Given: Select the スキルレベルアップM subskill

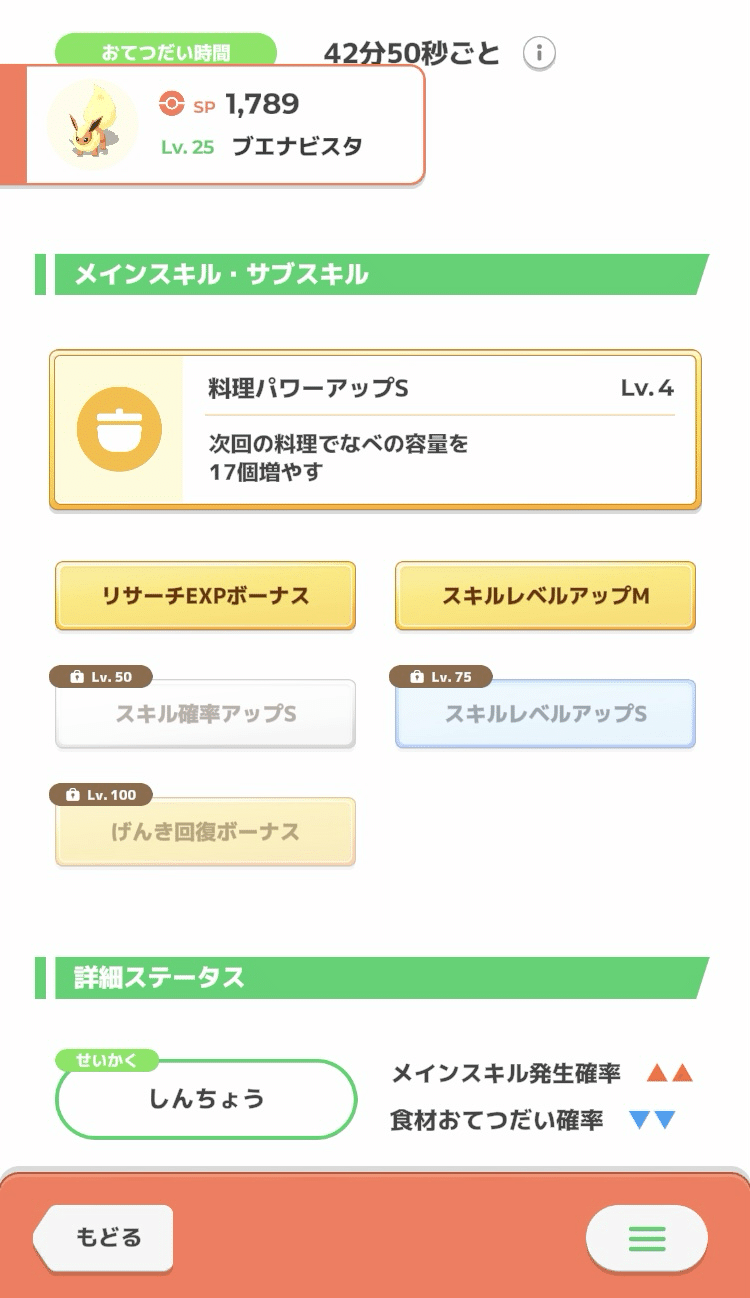Looking at the screenshot, I should coord(544,595).
